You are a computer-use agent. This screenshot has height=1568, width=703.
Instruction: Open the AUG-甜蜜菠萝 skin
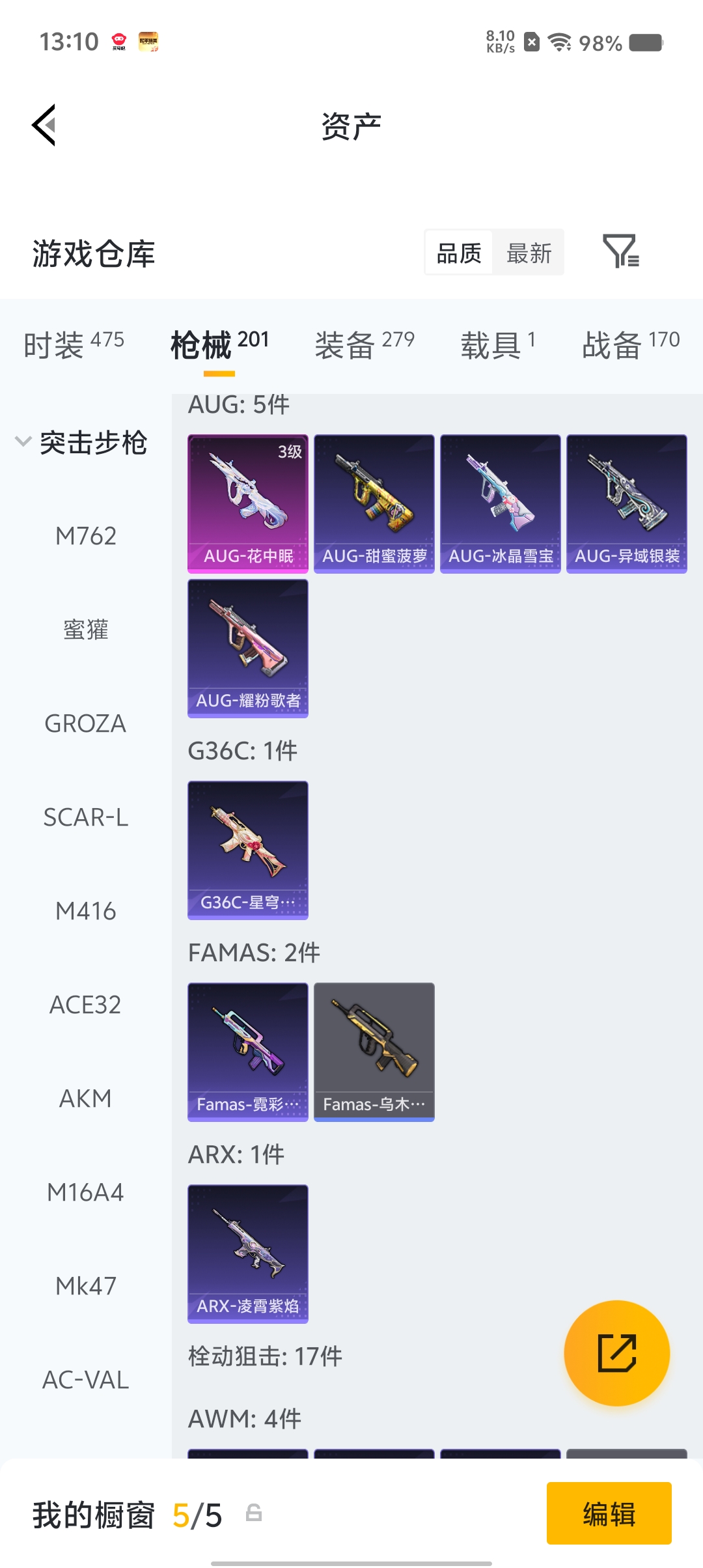point(374,503)
